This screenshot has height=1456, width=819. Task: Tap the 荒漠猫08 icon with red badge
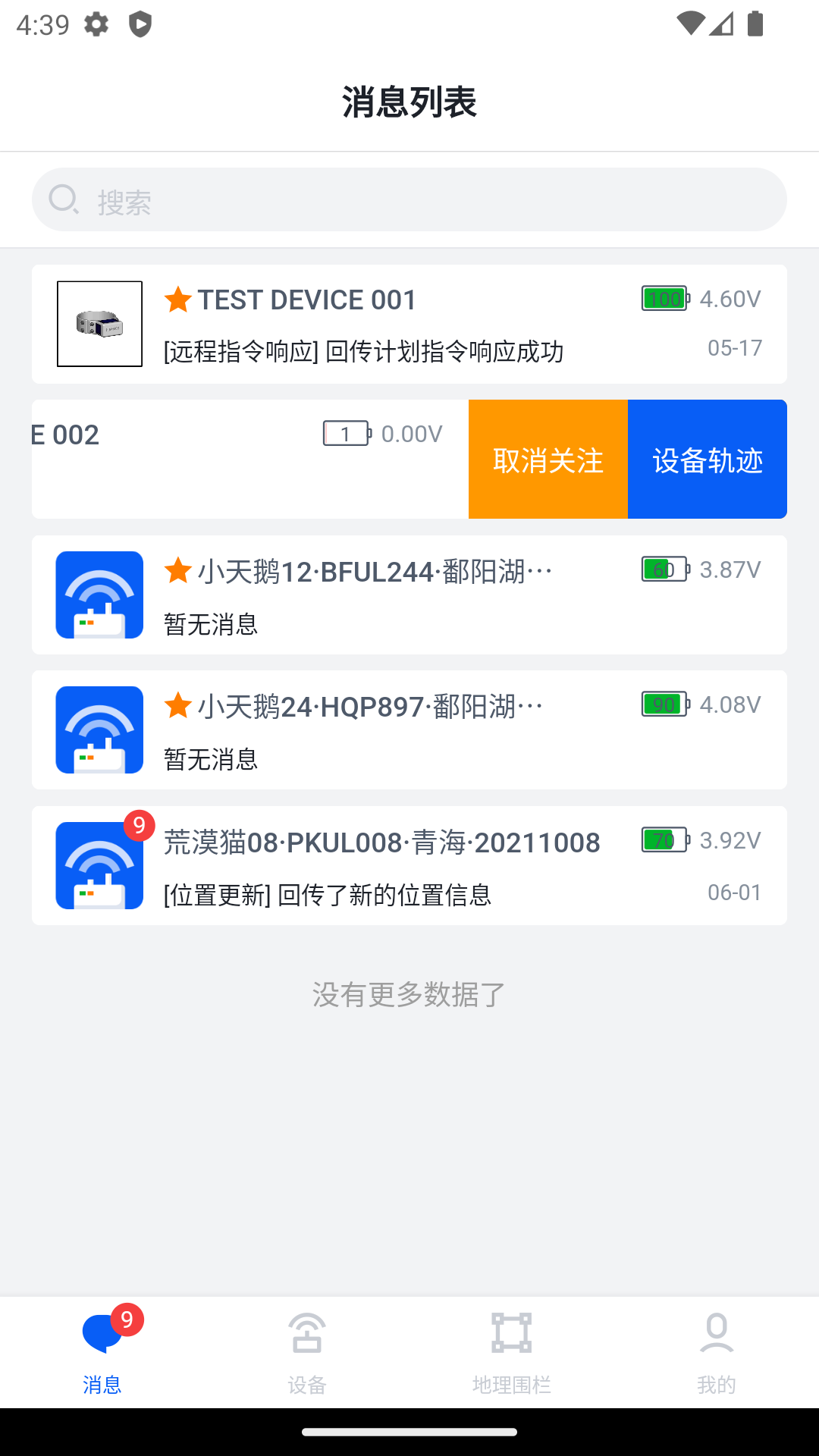click(99, 864)
